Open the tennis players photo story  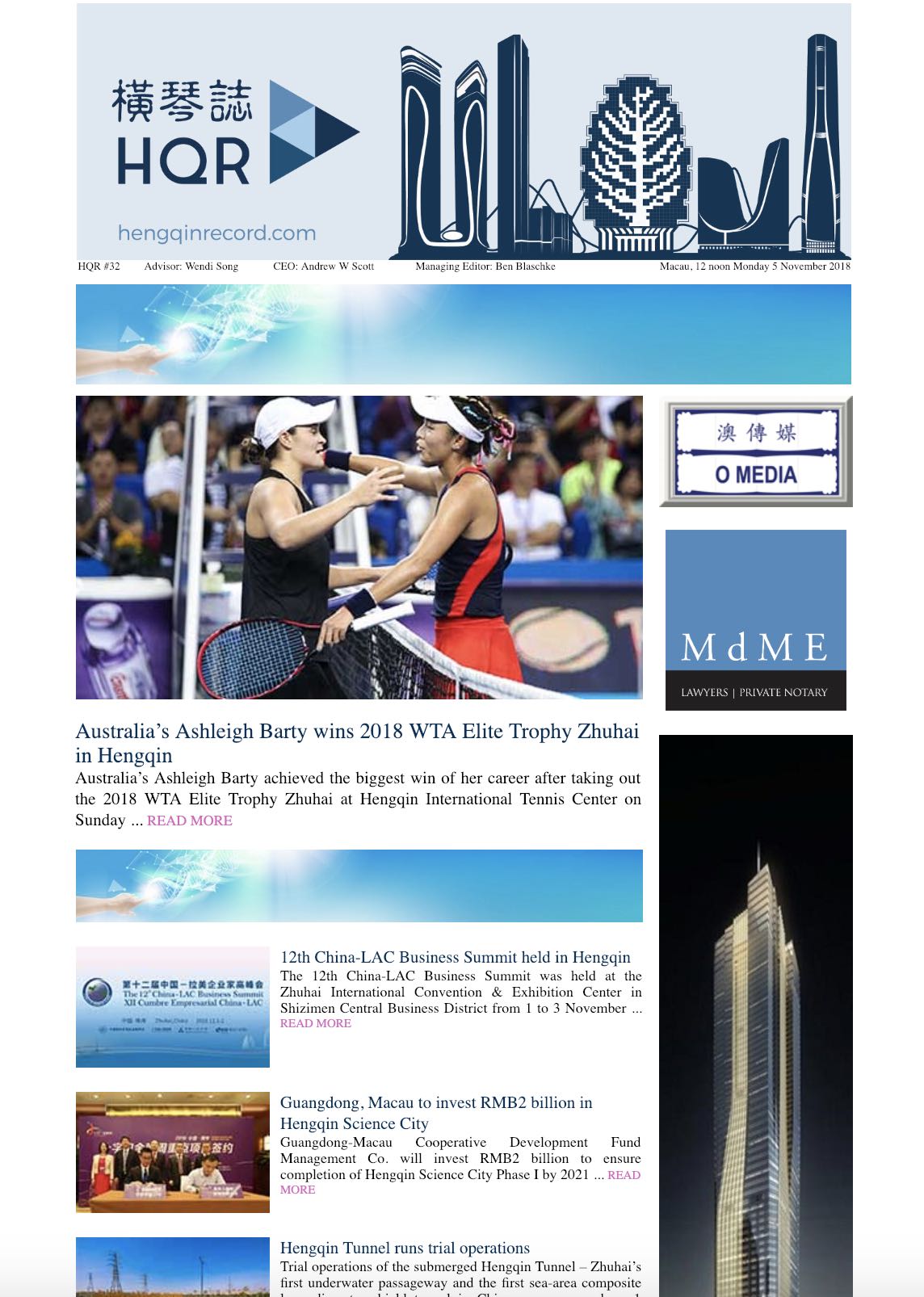359,547
